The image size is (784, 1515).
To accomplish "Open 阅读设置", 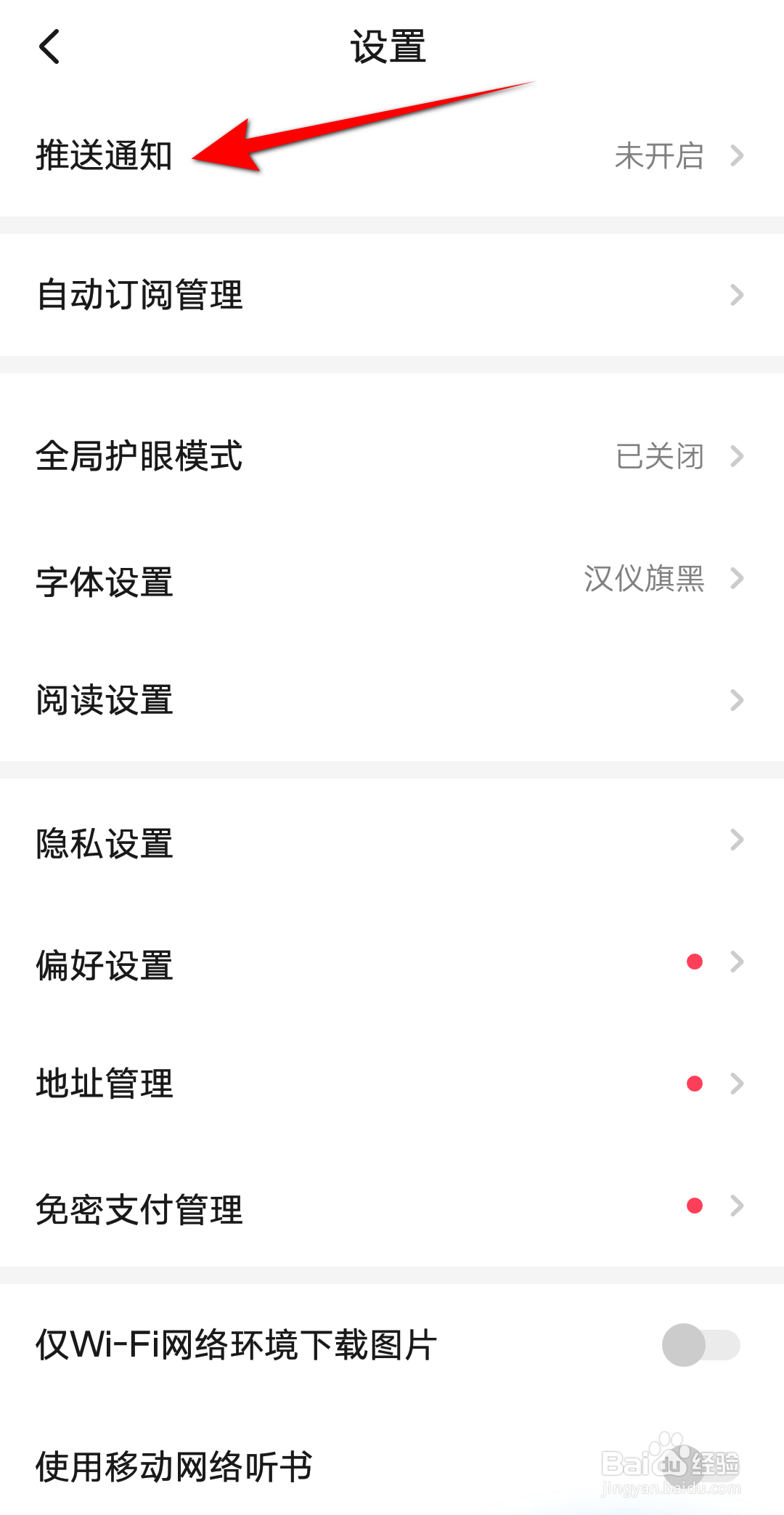I will tap(392, 700).
